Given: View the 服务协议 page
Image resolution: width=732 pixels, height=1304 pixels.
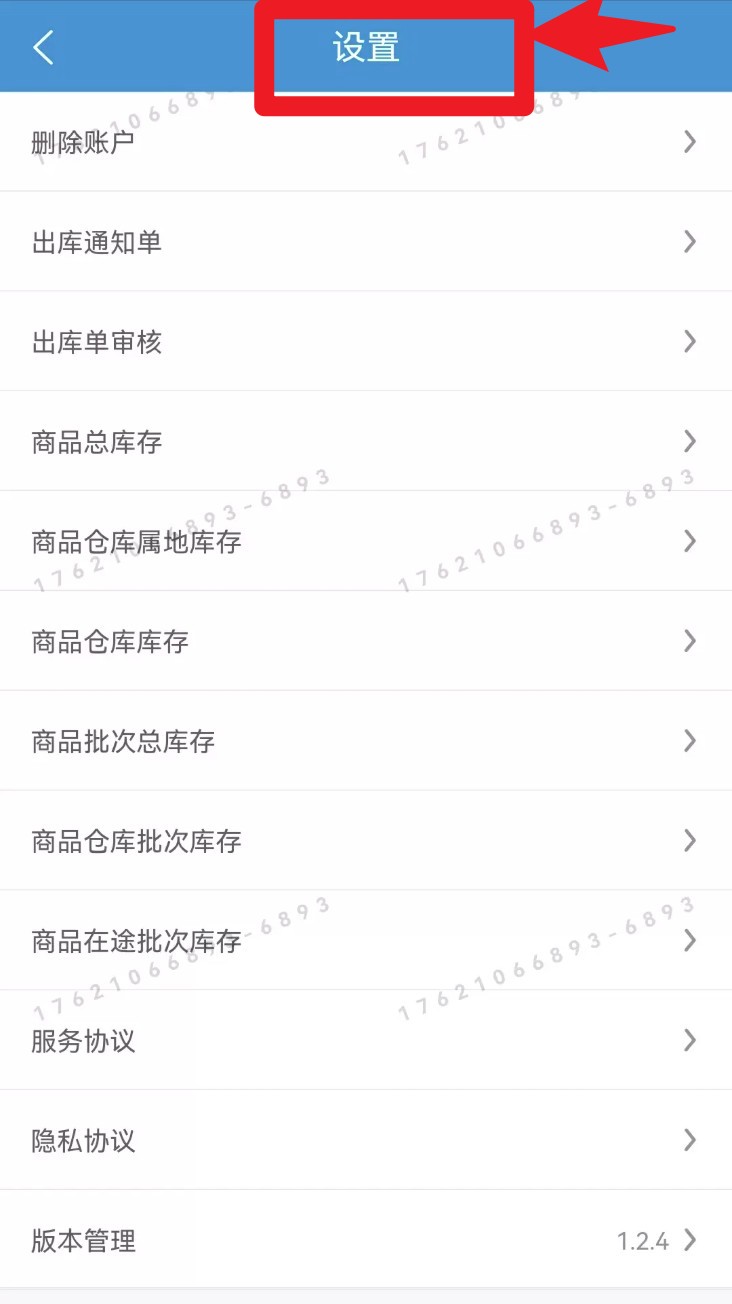Looking at the screenshot, I should point(366,1040).
